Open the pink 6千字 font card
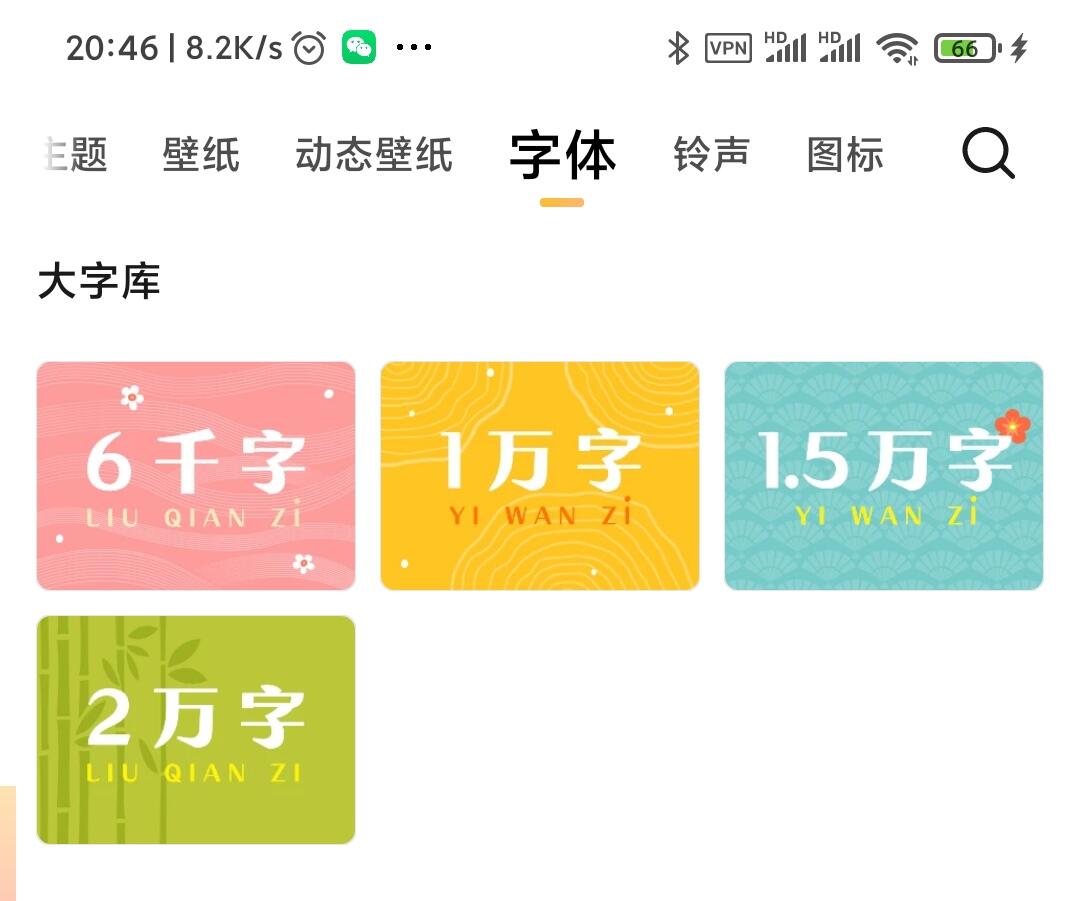The width and height of the screenshot is (1080, 901). (196, 476)
